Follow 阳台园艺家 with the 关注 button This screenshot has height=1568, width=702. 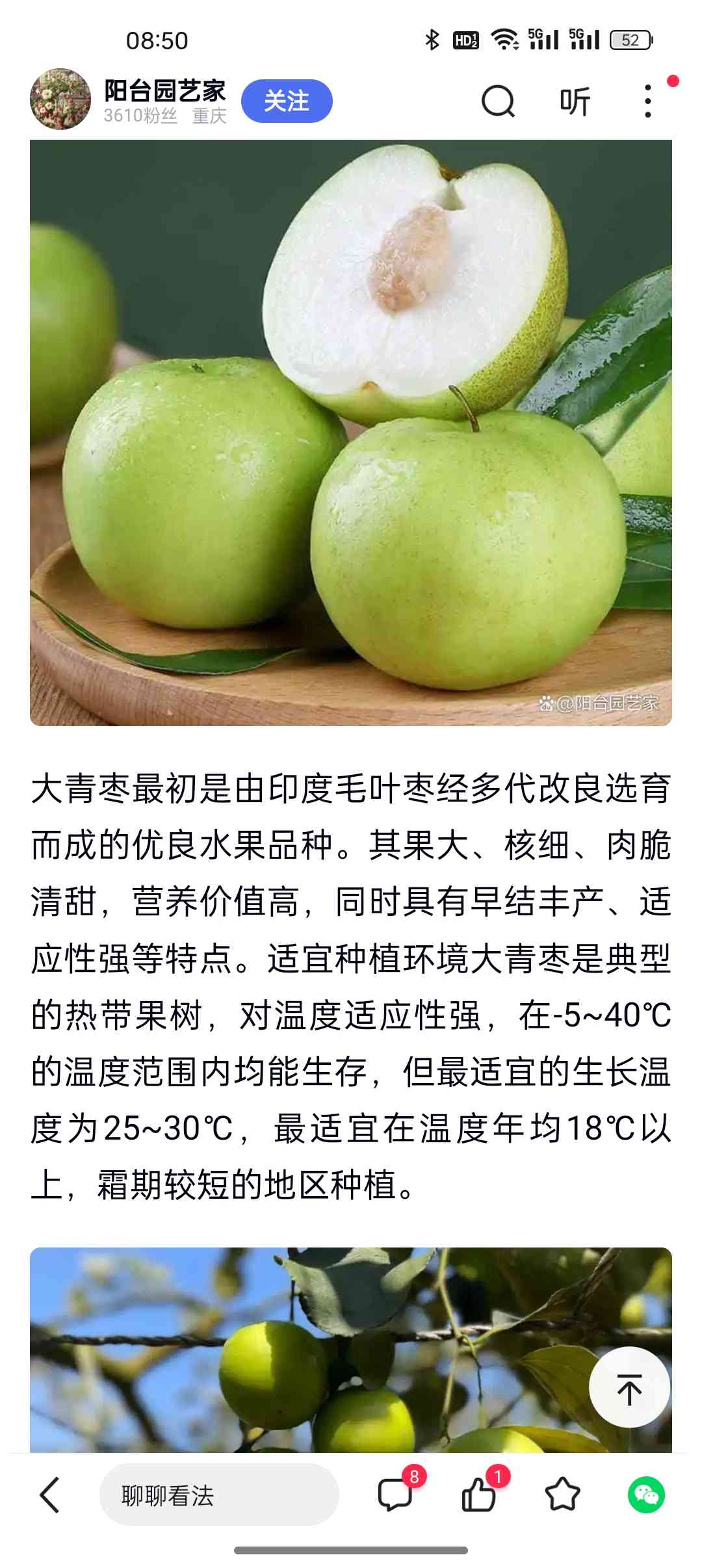point(287,101)
